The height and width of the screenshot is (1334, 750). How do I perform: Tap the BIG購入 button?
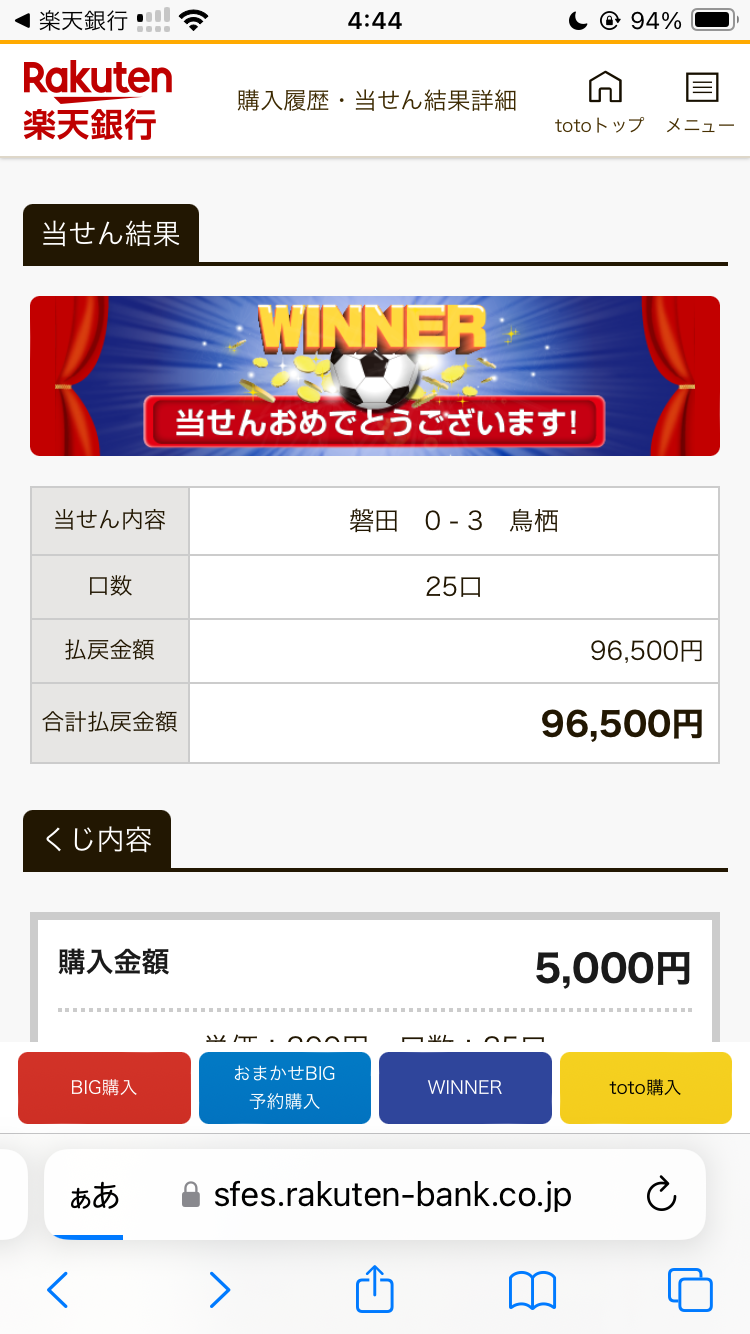104,1087
